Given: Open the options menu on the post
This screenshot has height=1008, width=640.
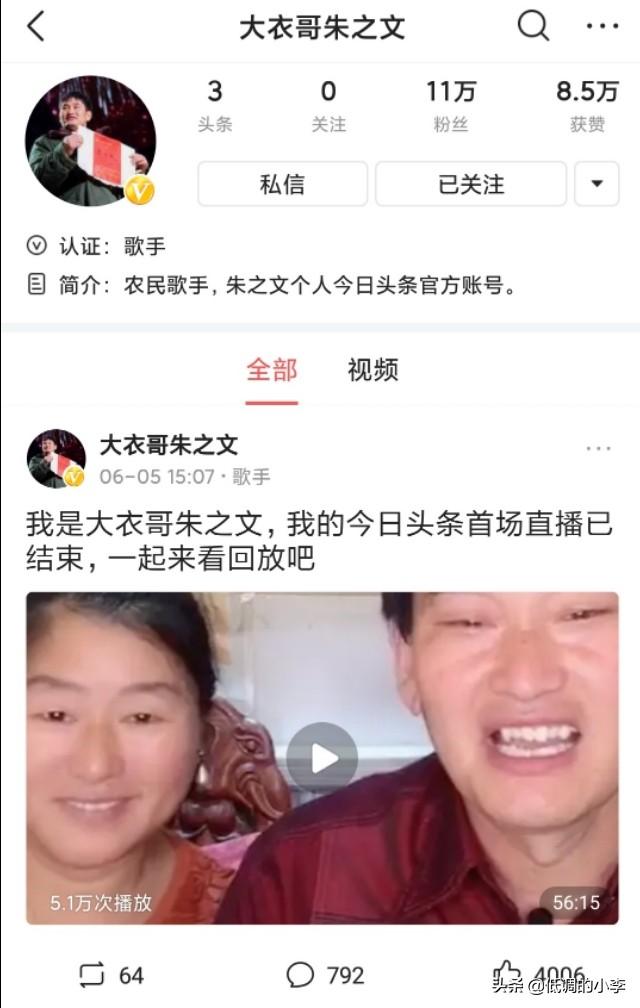Looking at the screenshot, I should tap(598, 449).
